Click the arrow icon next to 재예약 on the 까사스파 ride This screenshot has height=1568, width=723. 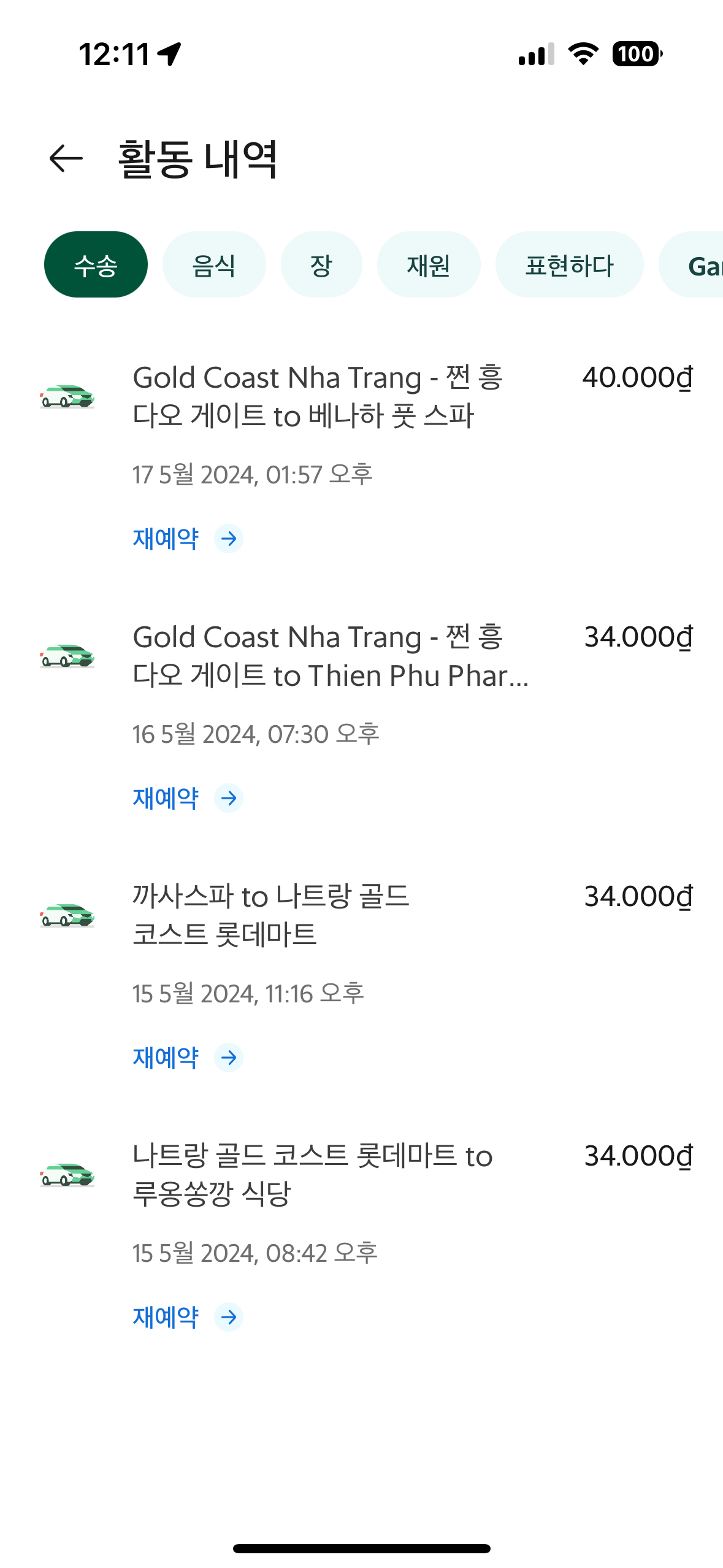(229, 1058)
